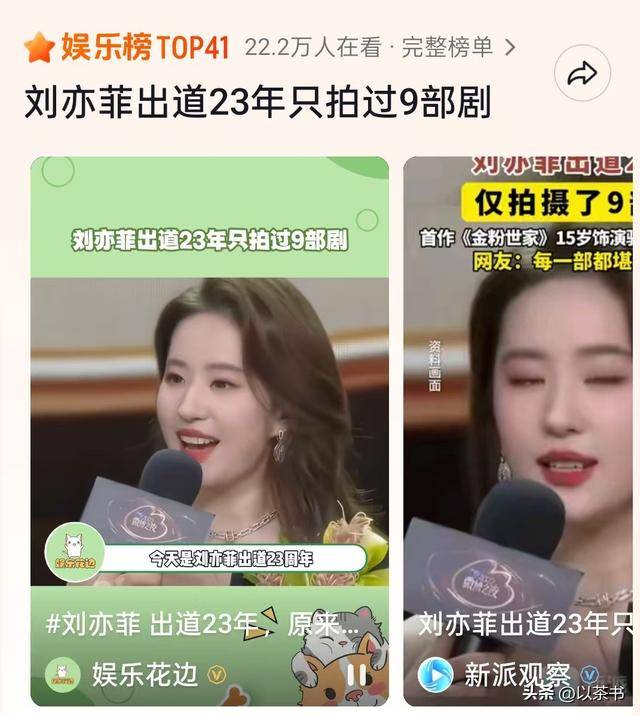The width and height of the screenshot is (640, 716).
Task: Open the 娱乐花边 video card
Action: tap(209, 400)
